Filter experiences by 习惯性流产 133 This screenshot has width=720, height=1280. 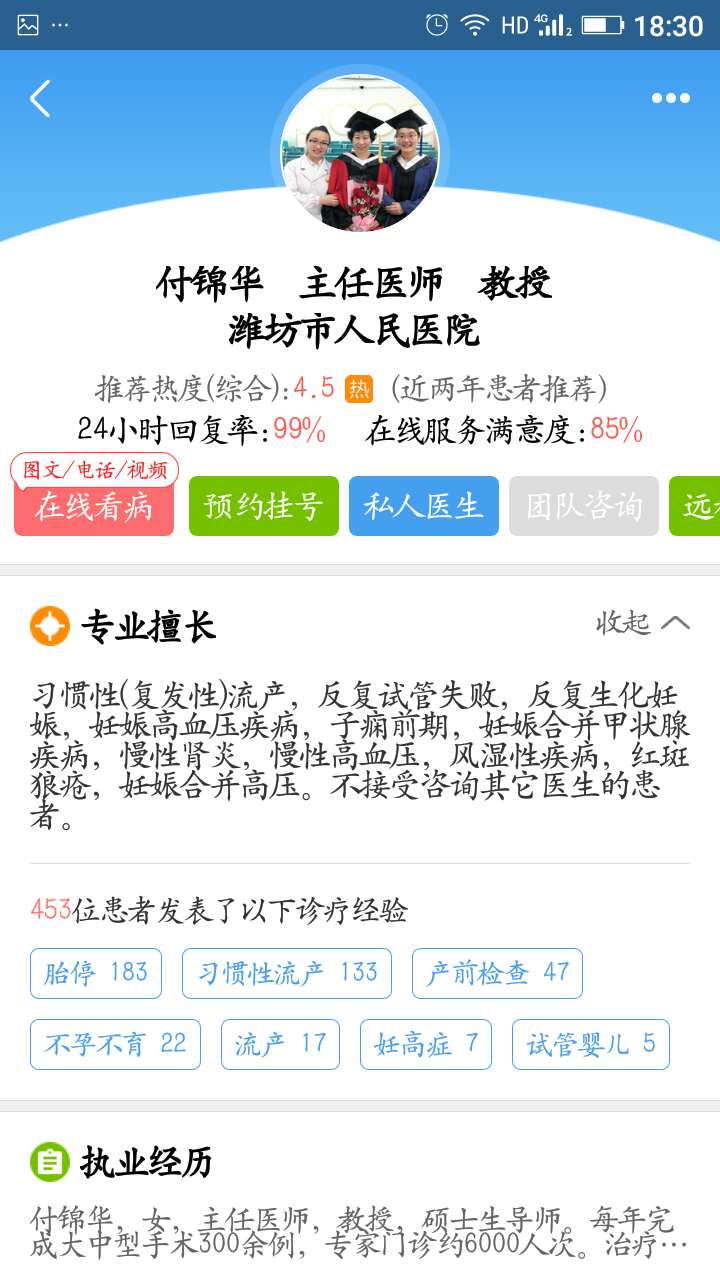tap(287, 973)
